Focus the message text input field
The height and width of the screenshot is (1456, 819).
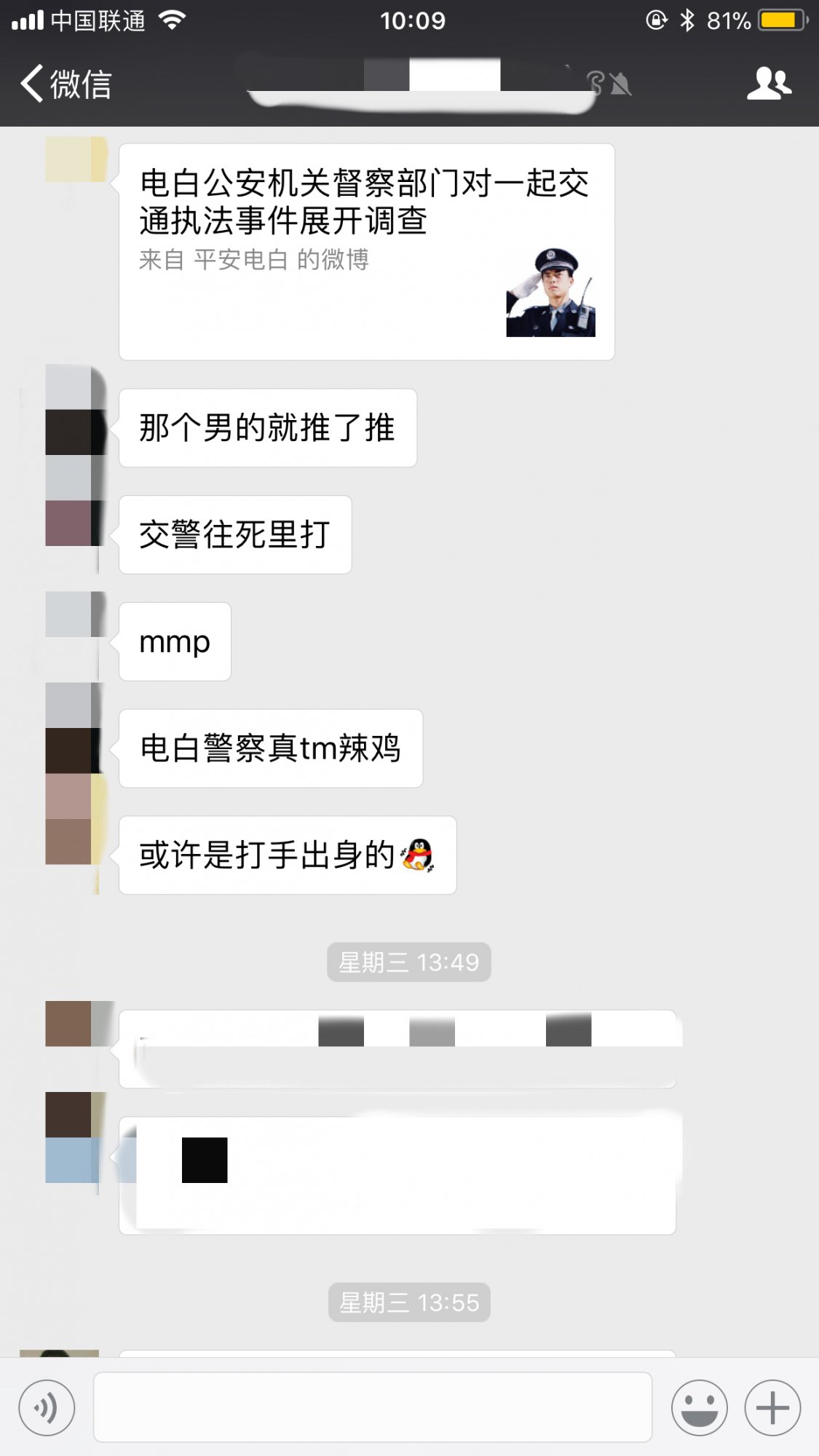[373, 1407]
